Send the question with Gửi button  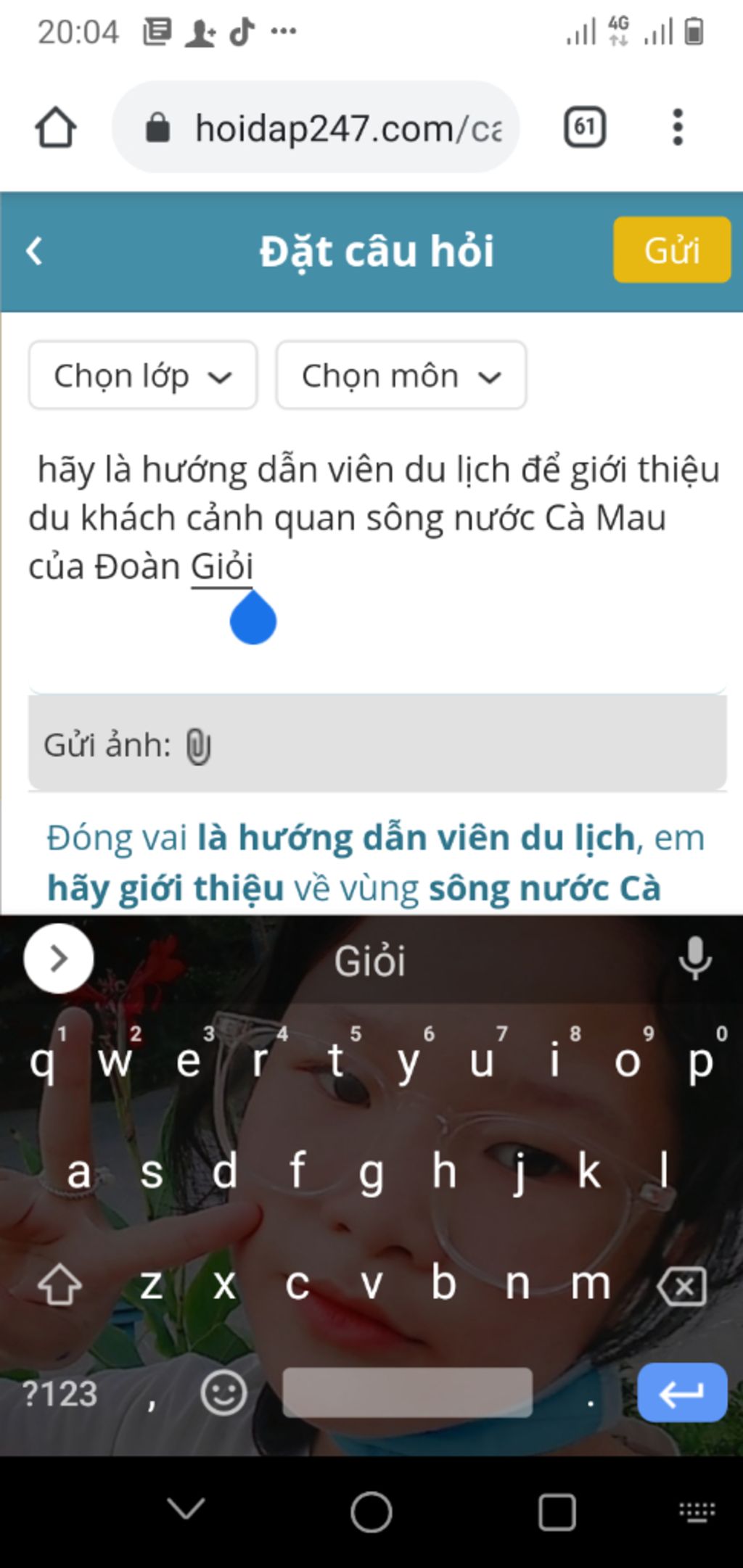tap(671, 250)
